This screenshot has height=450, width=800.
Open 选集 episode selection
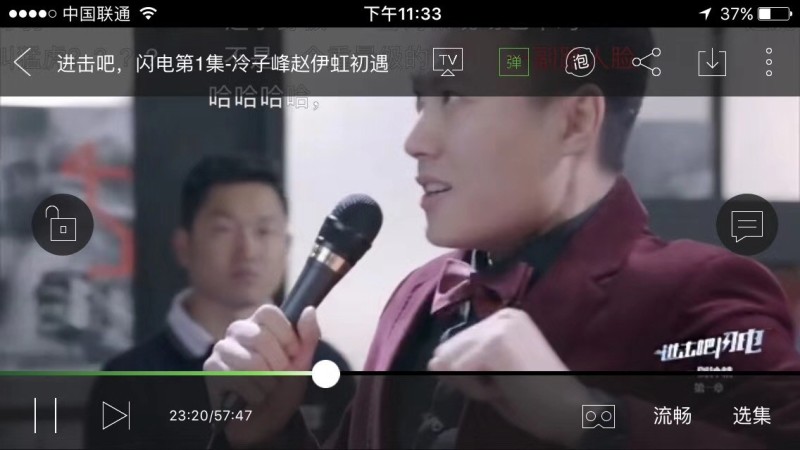coord(751,416)
